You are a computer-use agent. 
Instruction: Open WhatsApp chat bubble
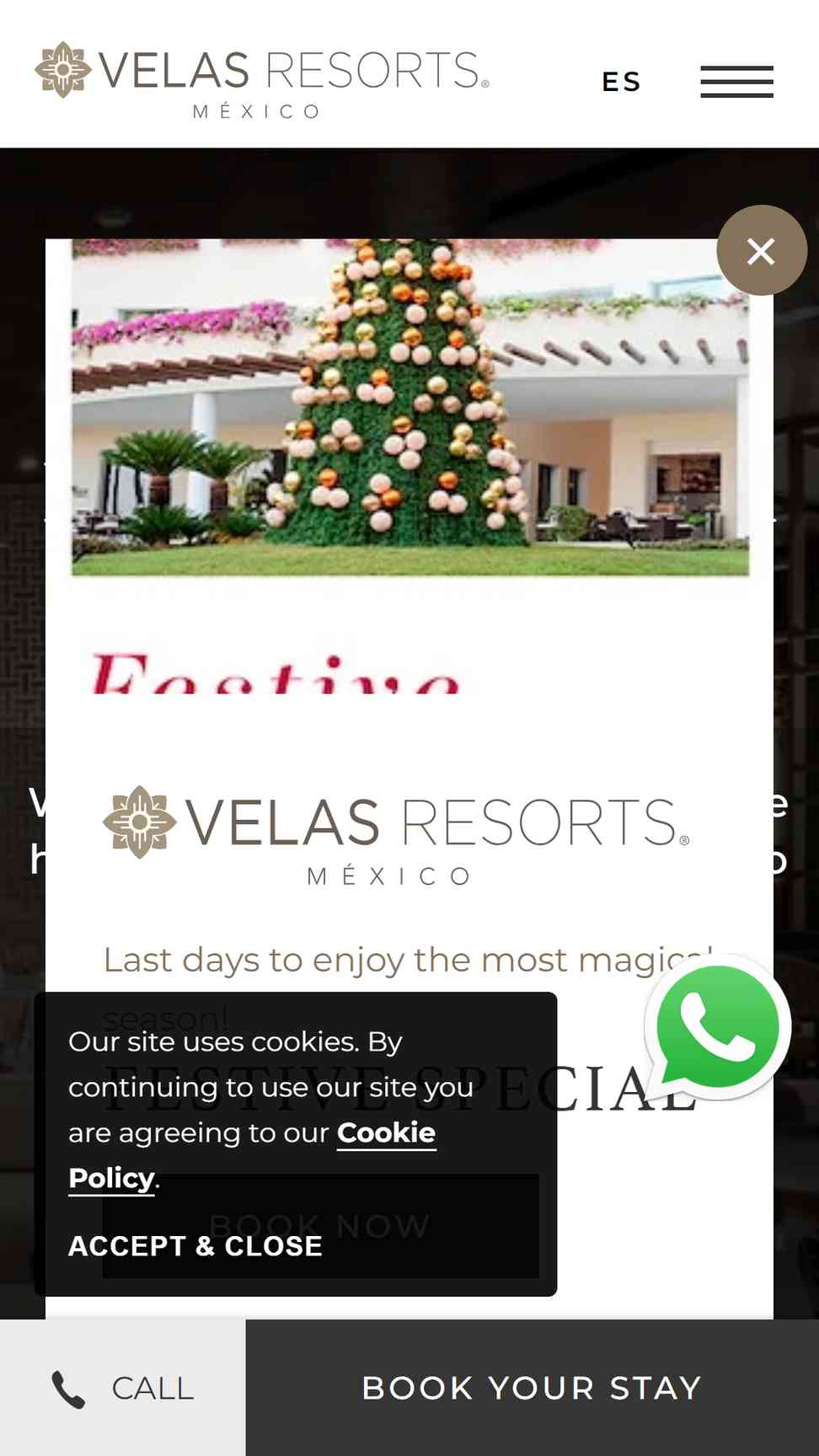click(718, 1027)
